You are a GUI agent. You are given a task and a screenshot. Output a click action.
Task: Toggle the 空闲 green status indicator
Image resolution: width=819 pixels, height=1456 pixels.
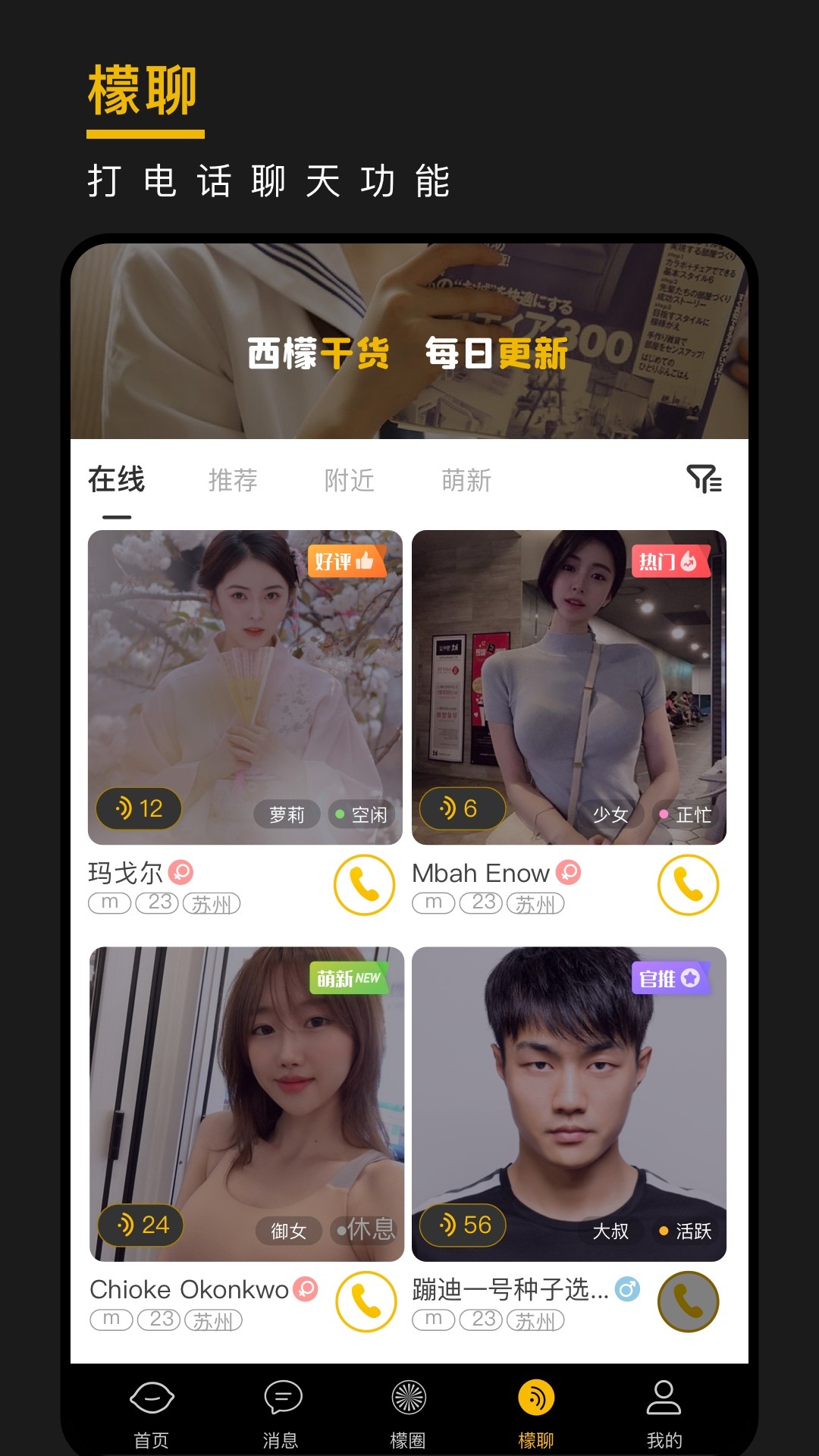(360, 816)
